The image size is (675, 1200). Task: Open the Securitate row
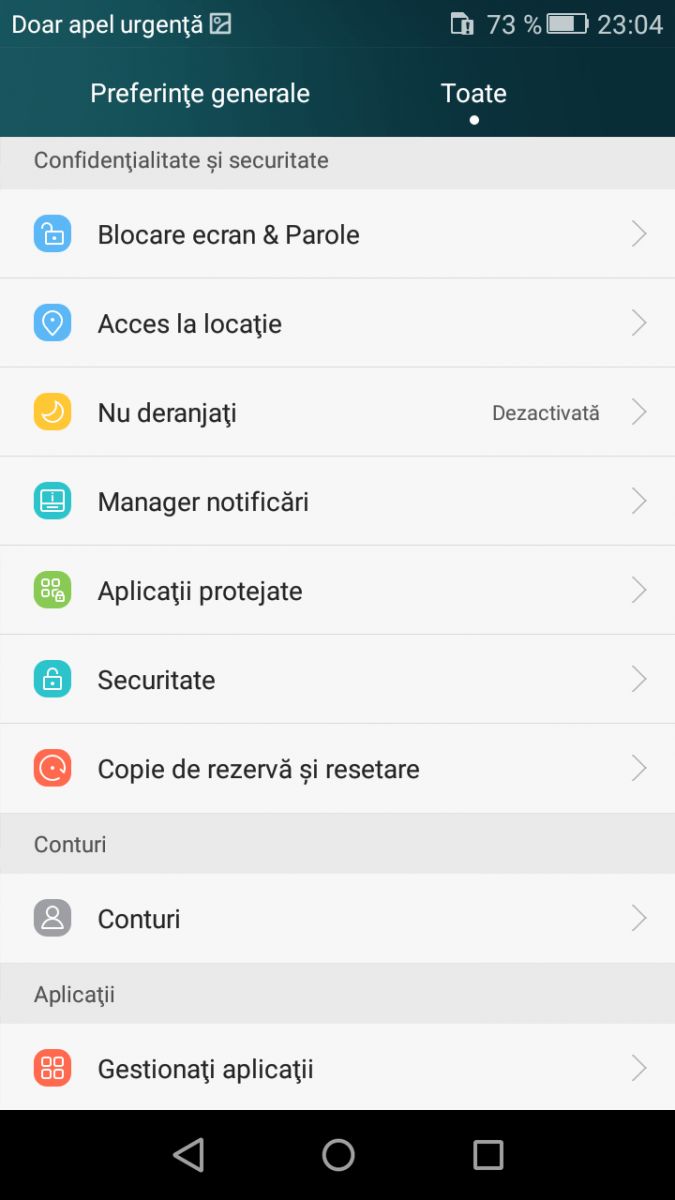coord(337,679)
